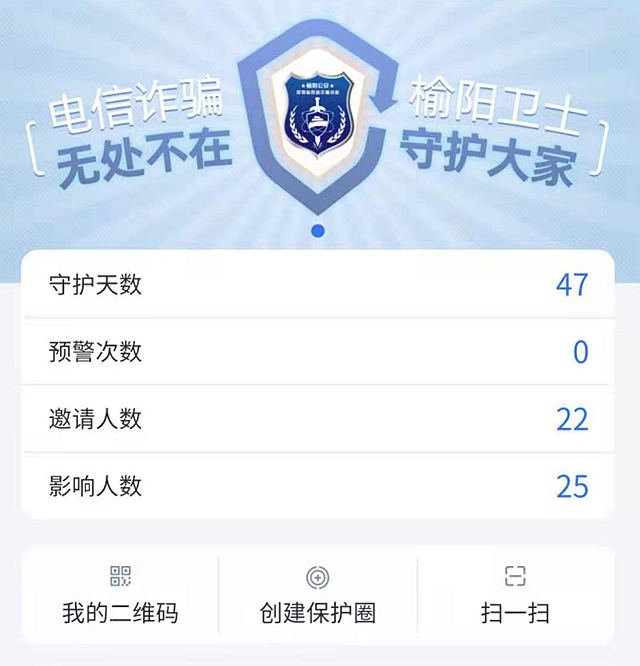Open 我的二维码 (My QR code)
640x666 pixels.
(x=120, y=595)
